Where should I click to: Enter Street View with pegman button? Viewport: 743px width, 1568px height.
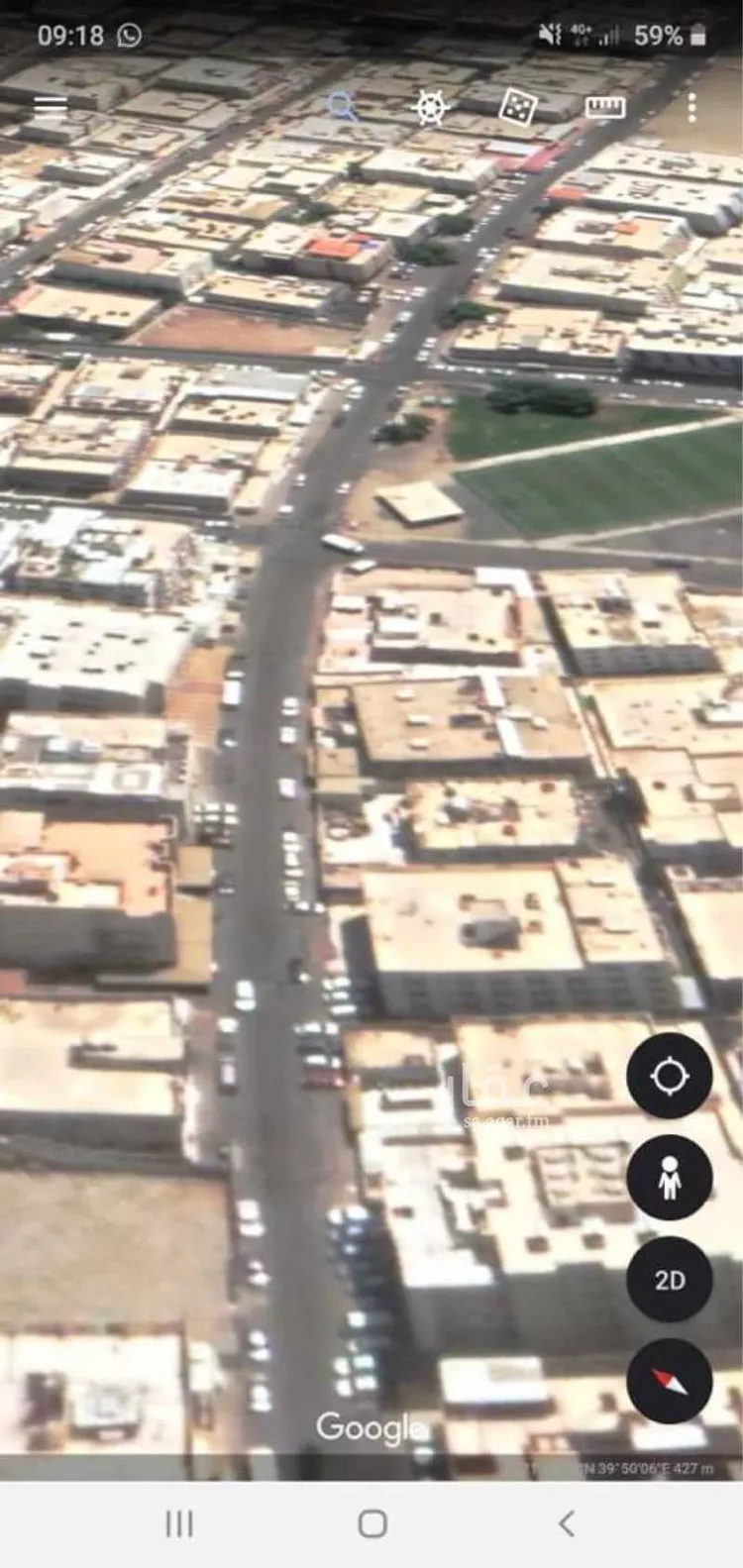pyautogui.click(x=669, y=1178)
